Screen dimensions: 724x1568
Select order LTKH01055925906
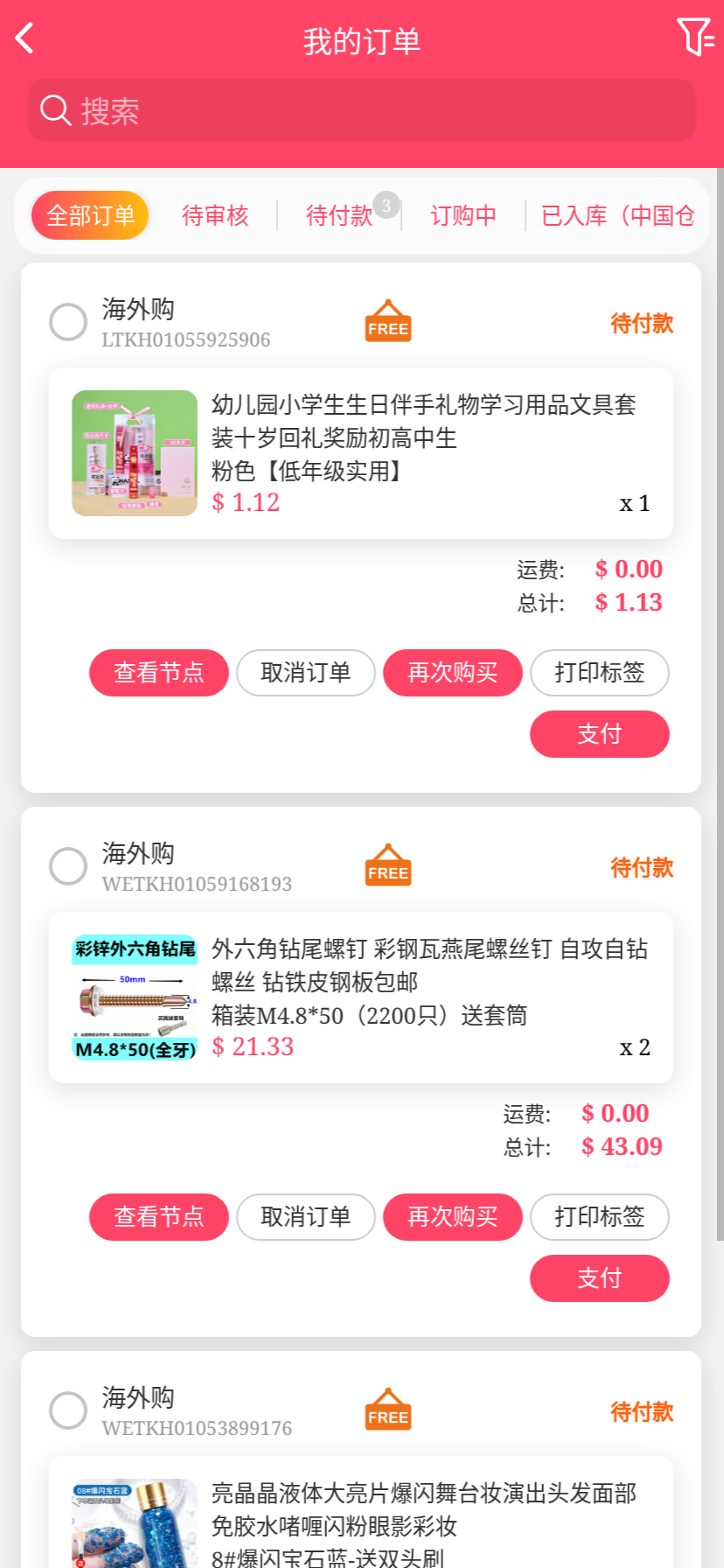pos(68,322)
